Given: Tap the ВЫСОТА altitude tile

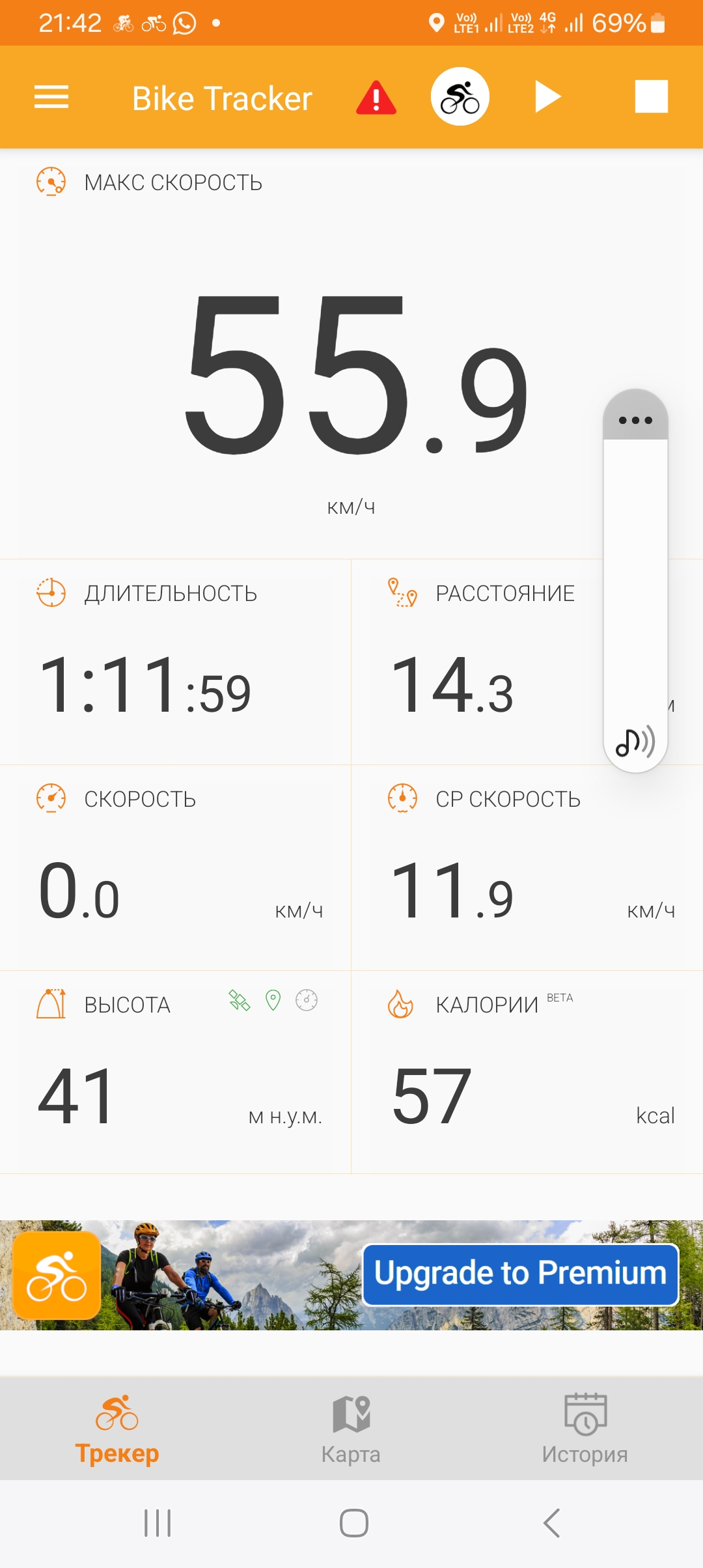Looking at the screenshot, I should (x=176, y=1072).
